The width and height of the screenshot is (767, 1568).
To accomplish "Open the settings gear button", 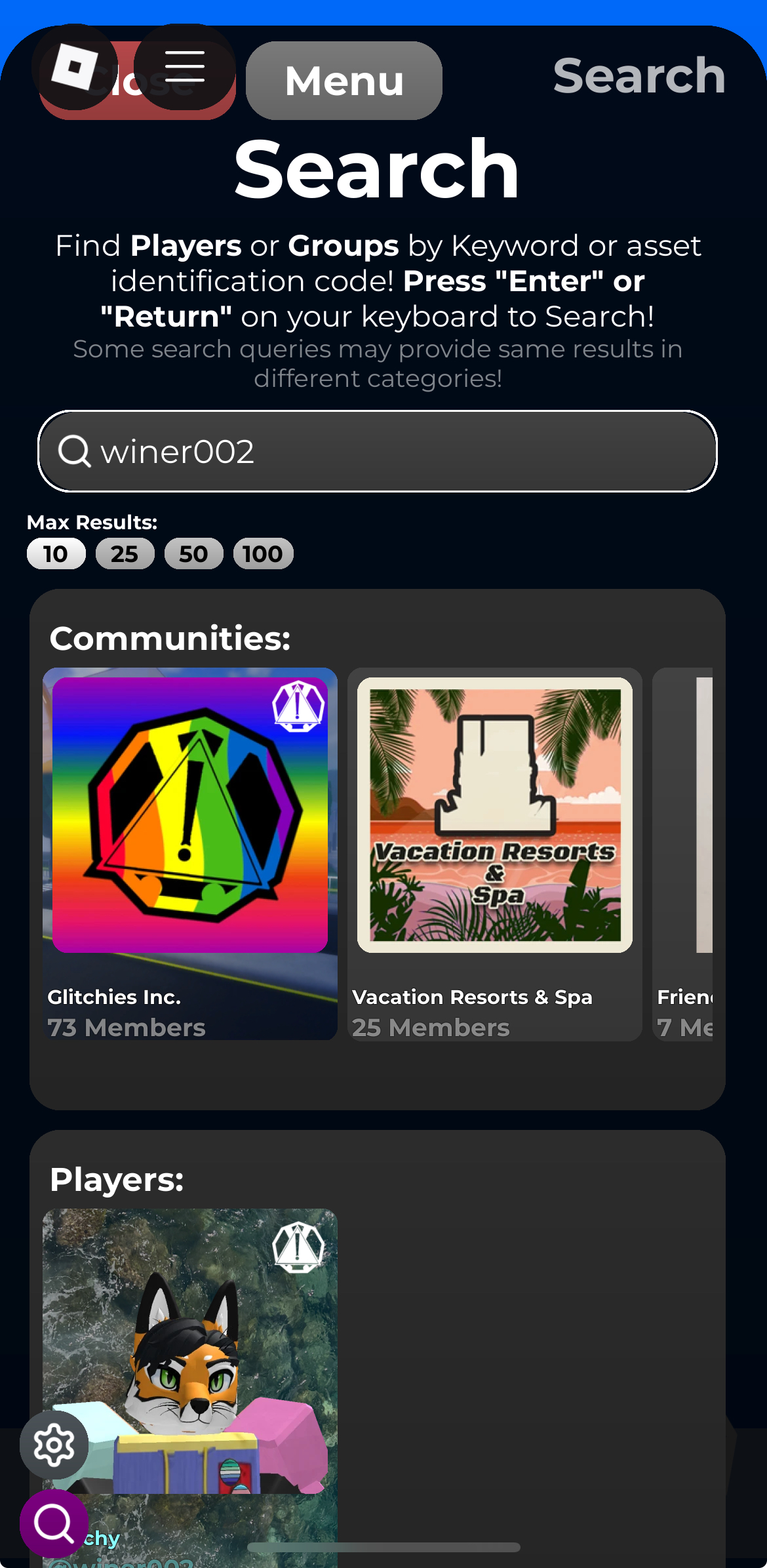I will coord(54,1445).
